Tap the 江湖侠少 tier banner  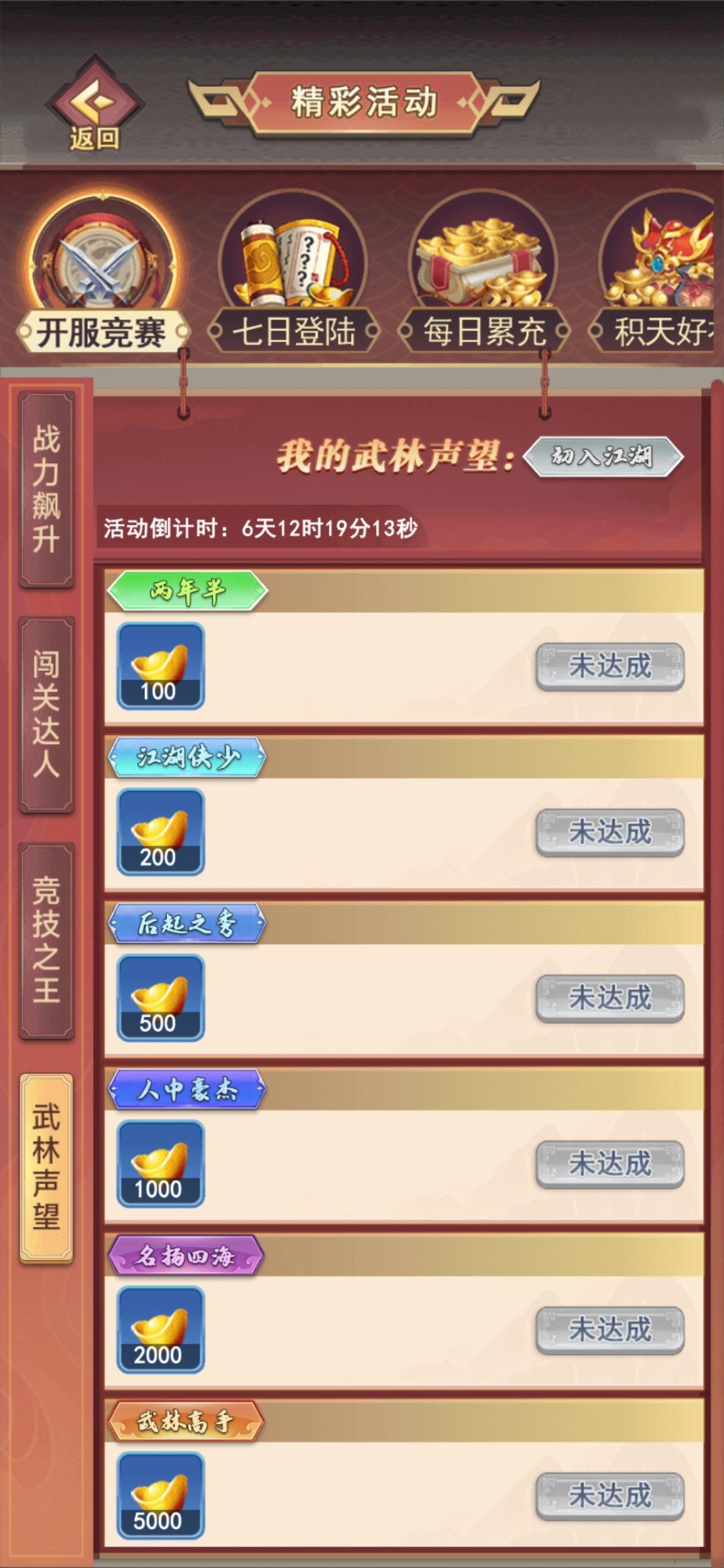click(x=188, y=757)
